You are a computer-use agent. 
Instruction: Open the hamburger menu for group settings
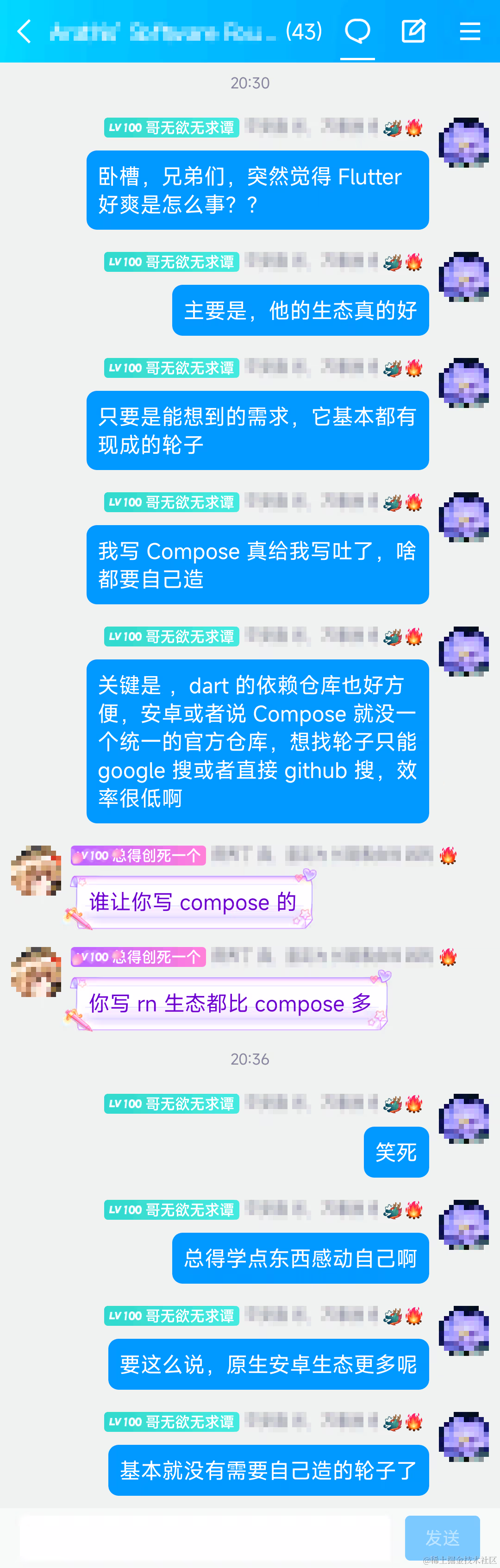(x=469, y=31)
